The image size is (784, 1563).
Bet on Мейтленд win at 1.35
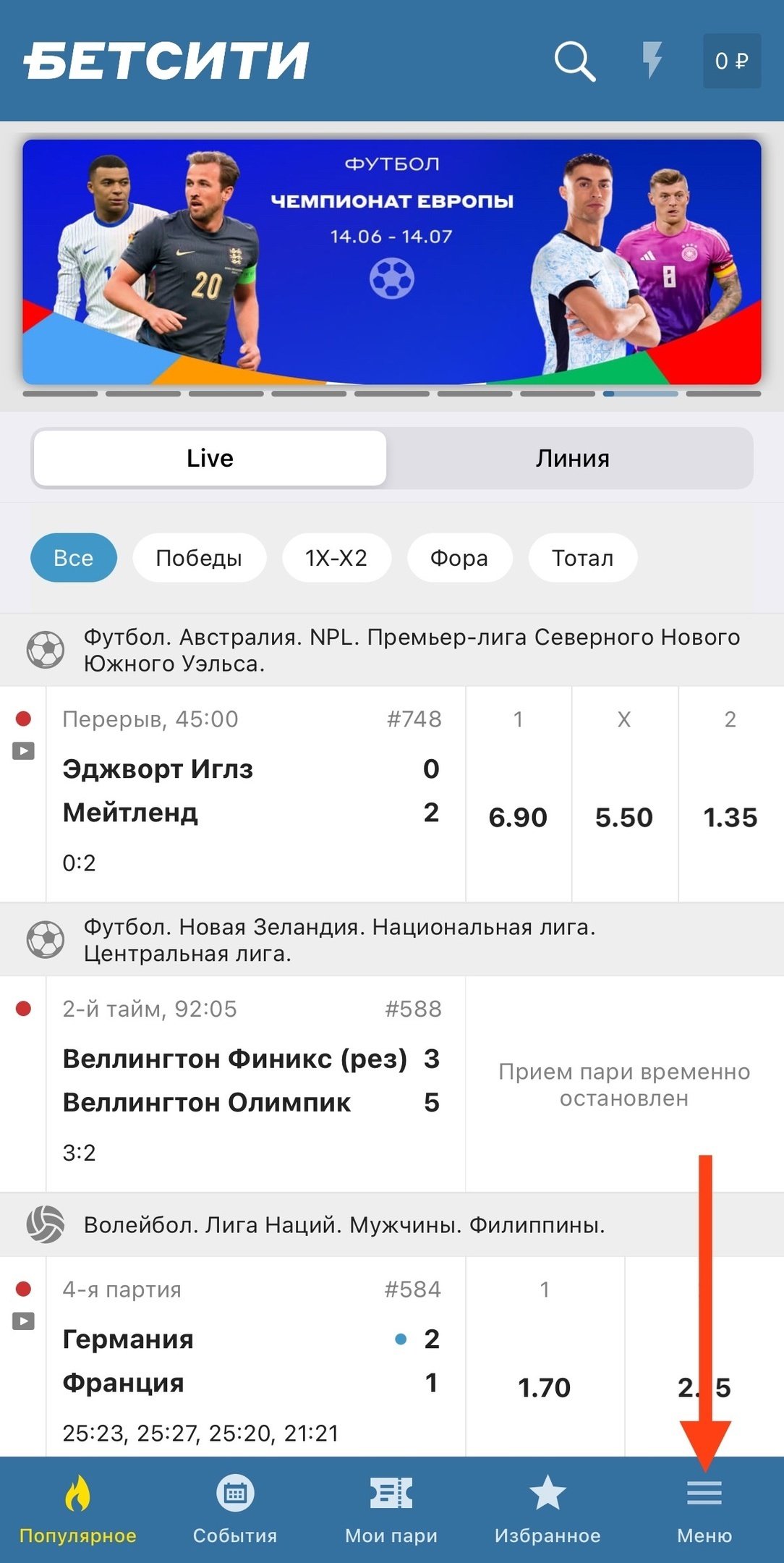pyautogui.click(x=730, y=817)
